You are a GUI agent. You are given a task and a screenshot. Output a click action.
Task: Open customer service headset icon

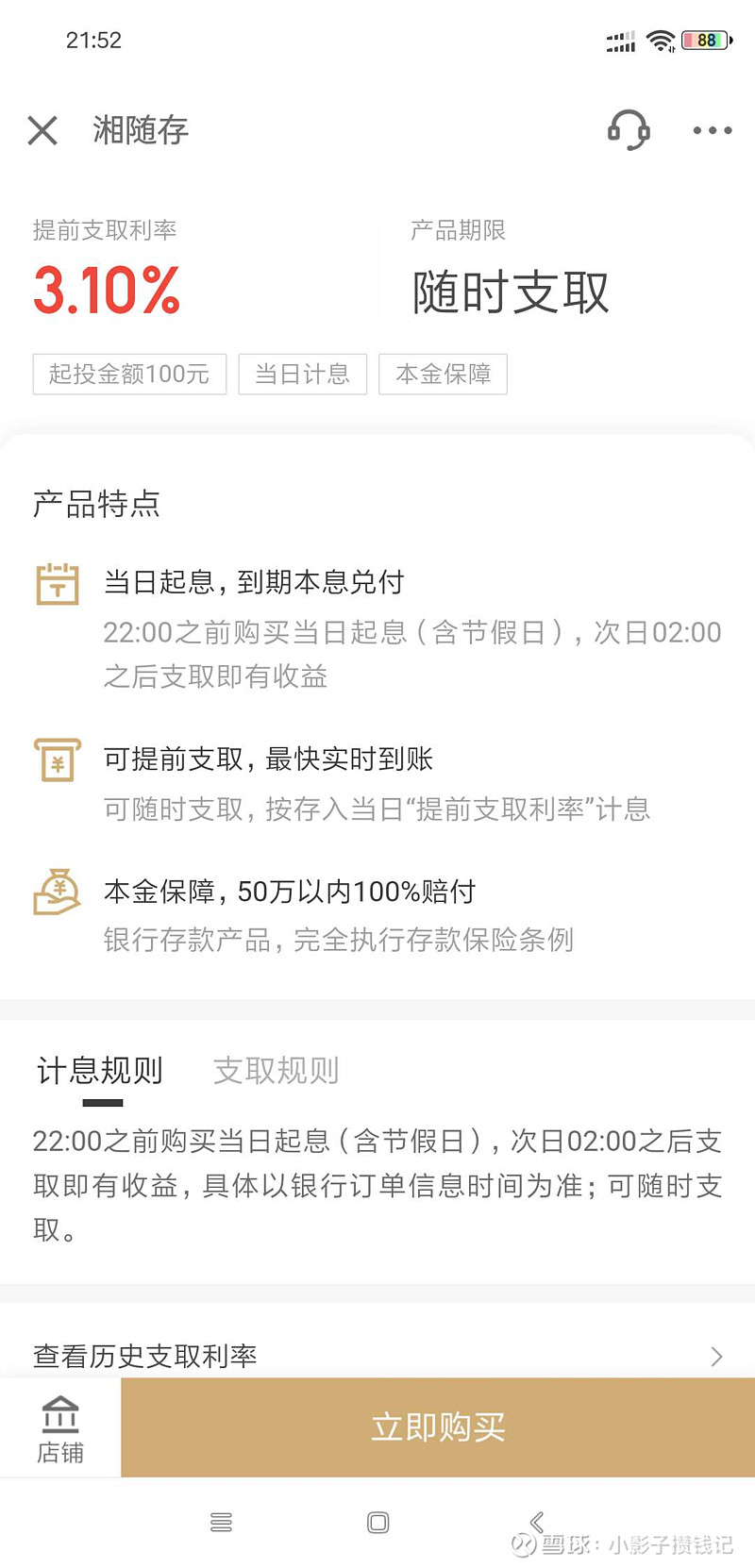pyautogui.click(x=629, y=130)
